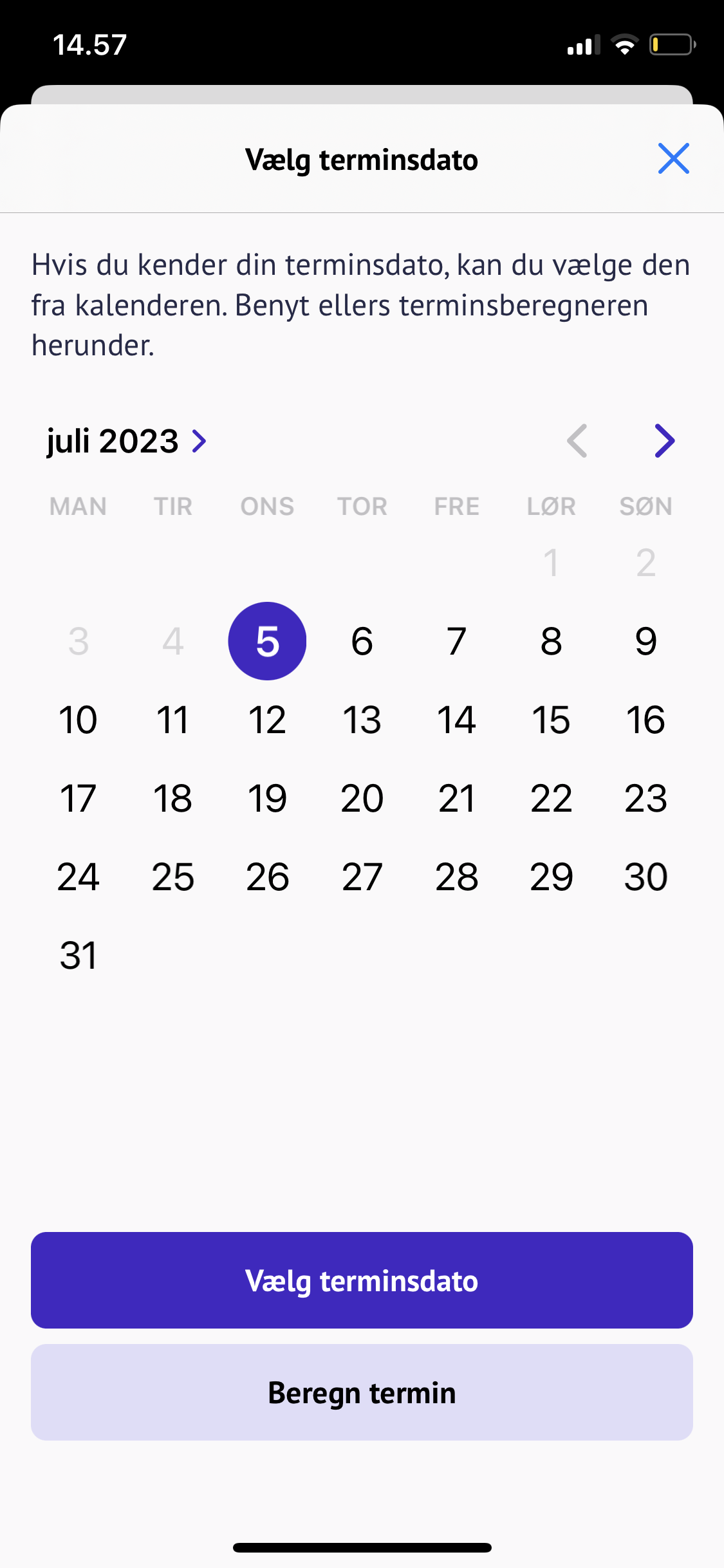Pick date 9 on Sunday
The image size is (724, 1568).
tap(645, 641)
